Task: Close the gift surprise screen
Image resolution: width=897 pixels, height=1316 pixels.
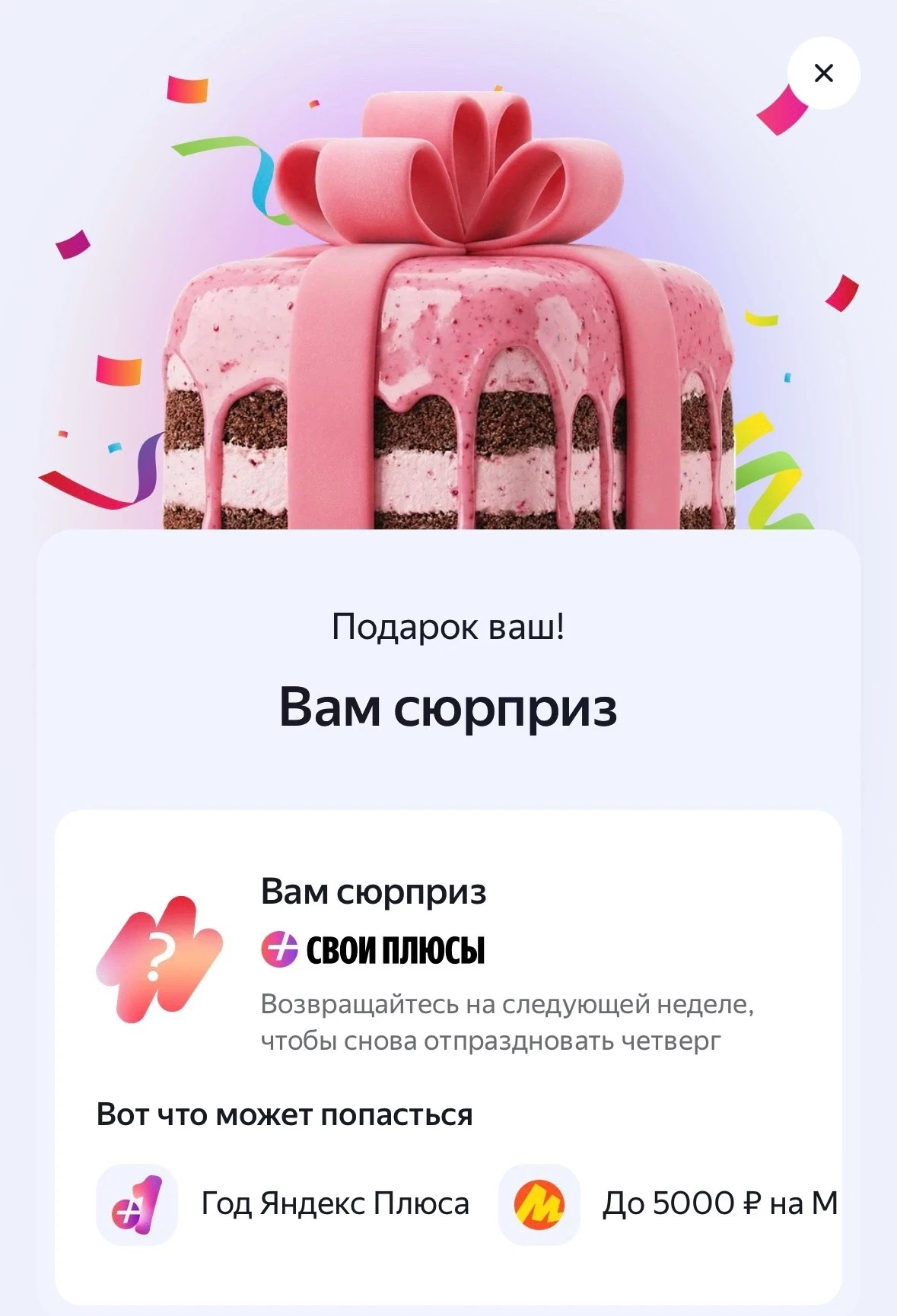Action: 823,73
